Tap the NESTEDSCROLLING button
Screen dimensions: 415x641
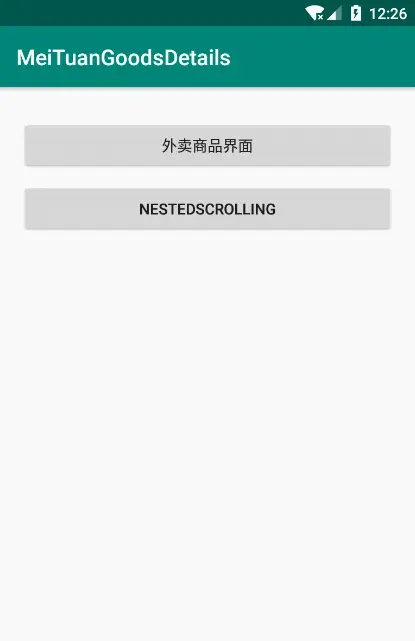point(207,209)
